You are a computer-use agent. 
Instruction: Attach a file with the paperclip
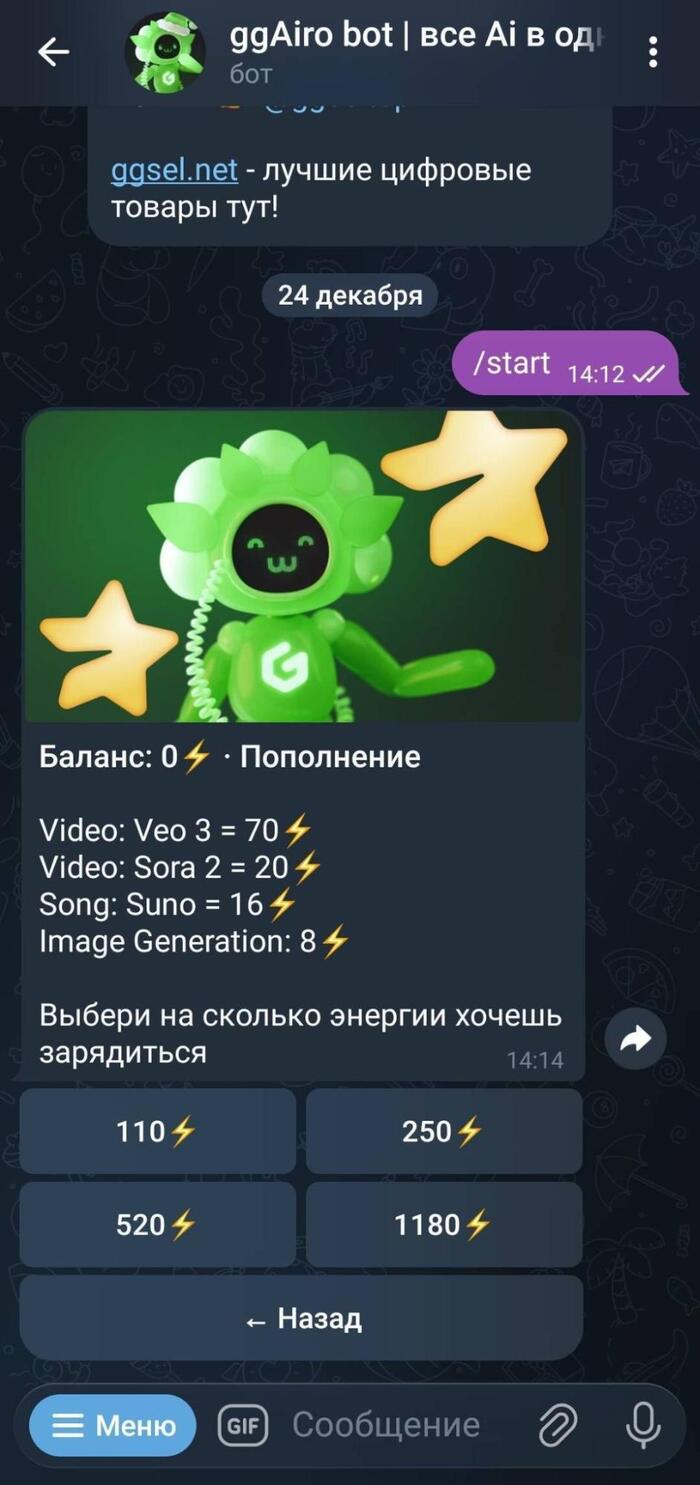[x=558, y=1425]
